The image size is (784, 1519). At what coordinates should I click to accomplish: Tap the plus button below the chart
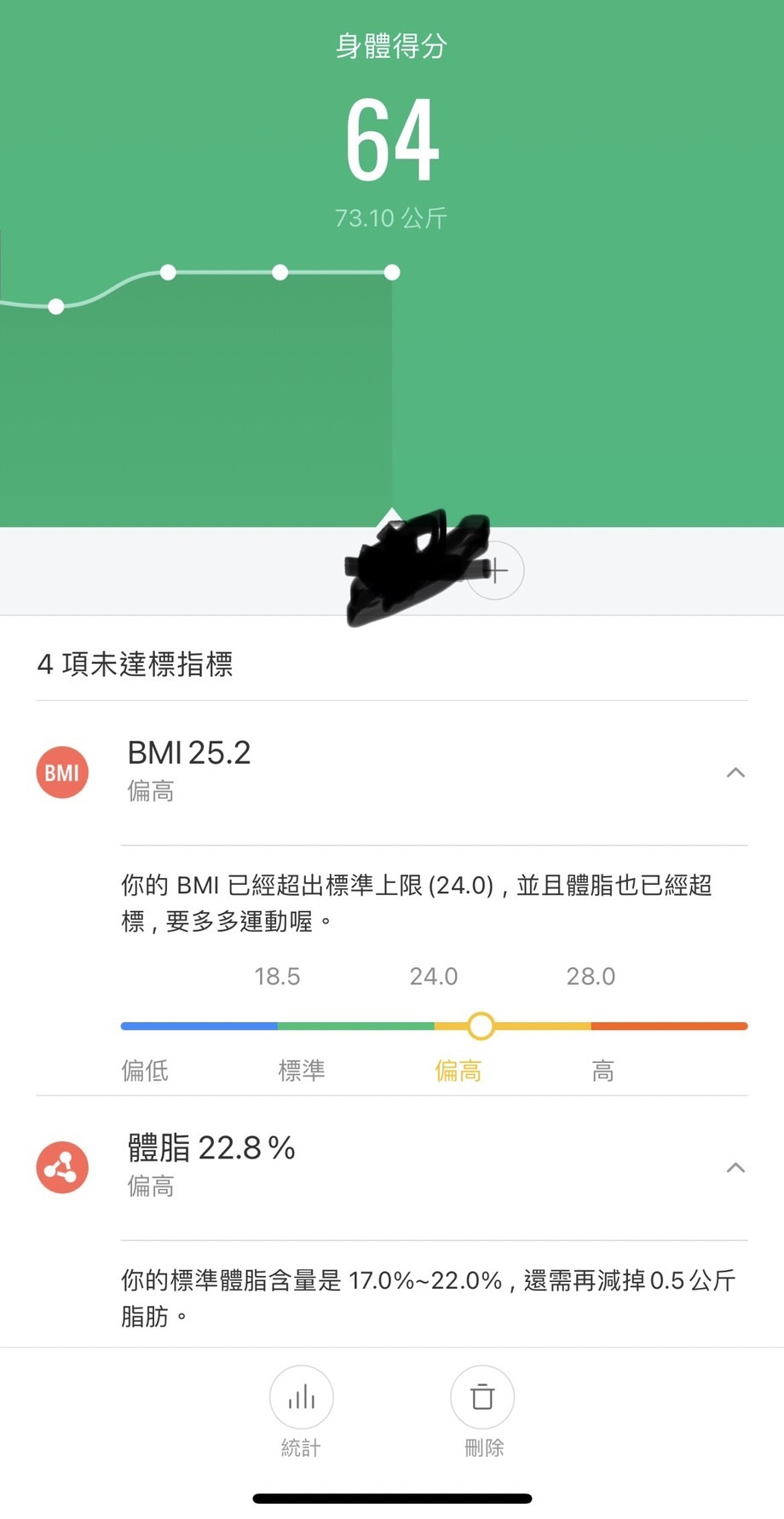pyautogui.click(x=496, y=570)
